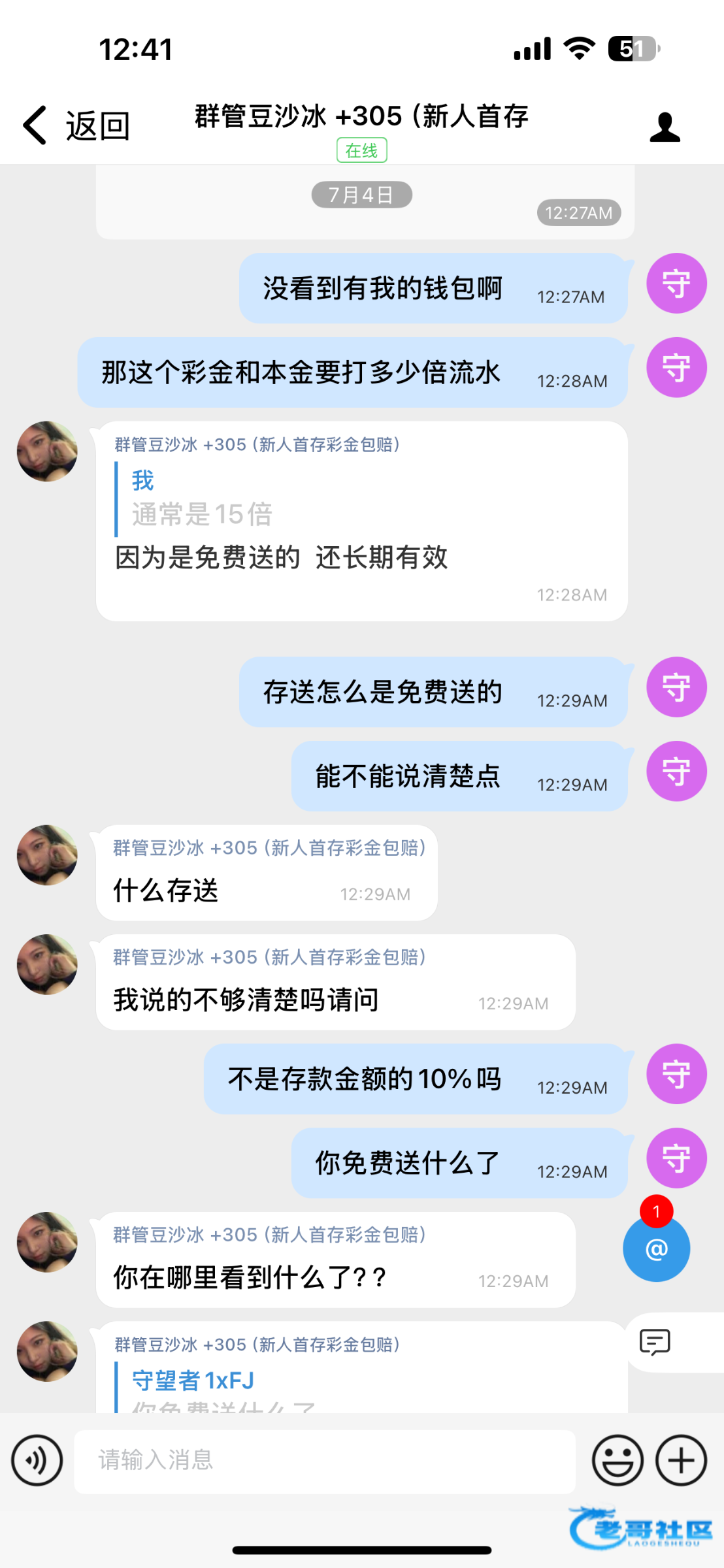View sender avatar beside 什么存送

(x=47, y=855)
